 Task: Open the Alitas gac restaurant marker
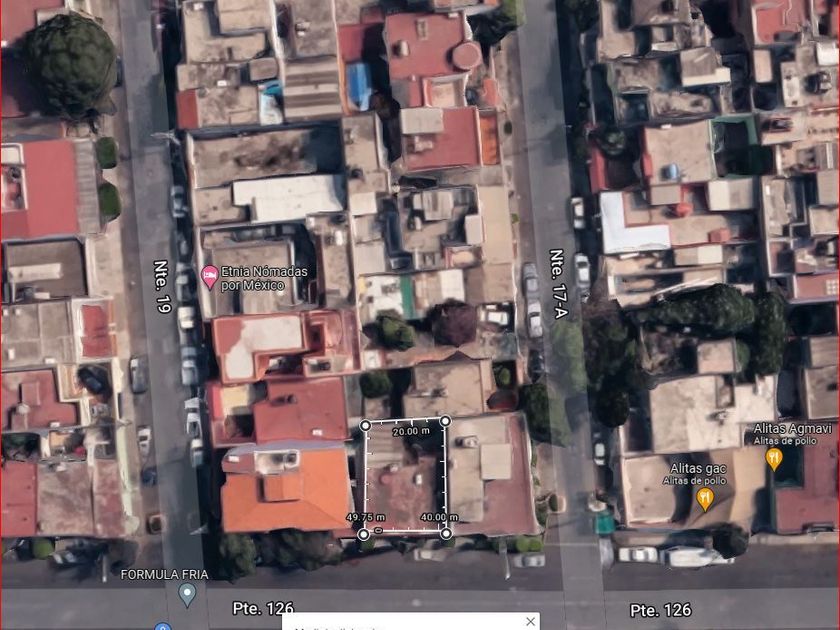(x=705, y=498)
